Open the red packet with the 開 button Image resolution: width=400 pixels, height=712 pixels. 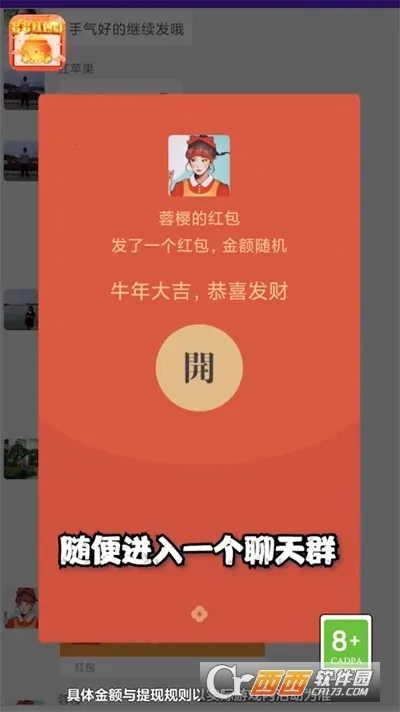(x=199, y=367)
